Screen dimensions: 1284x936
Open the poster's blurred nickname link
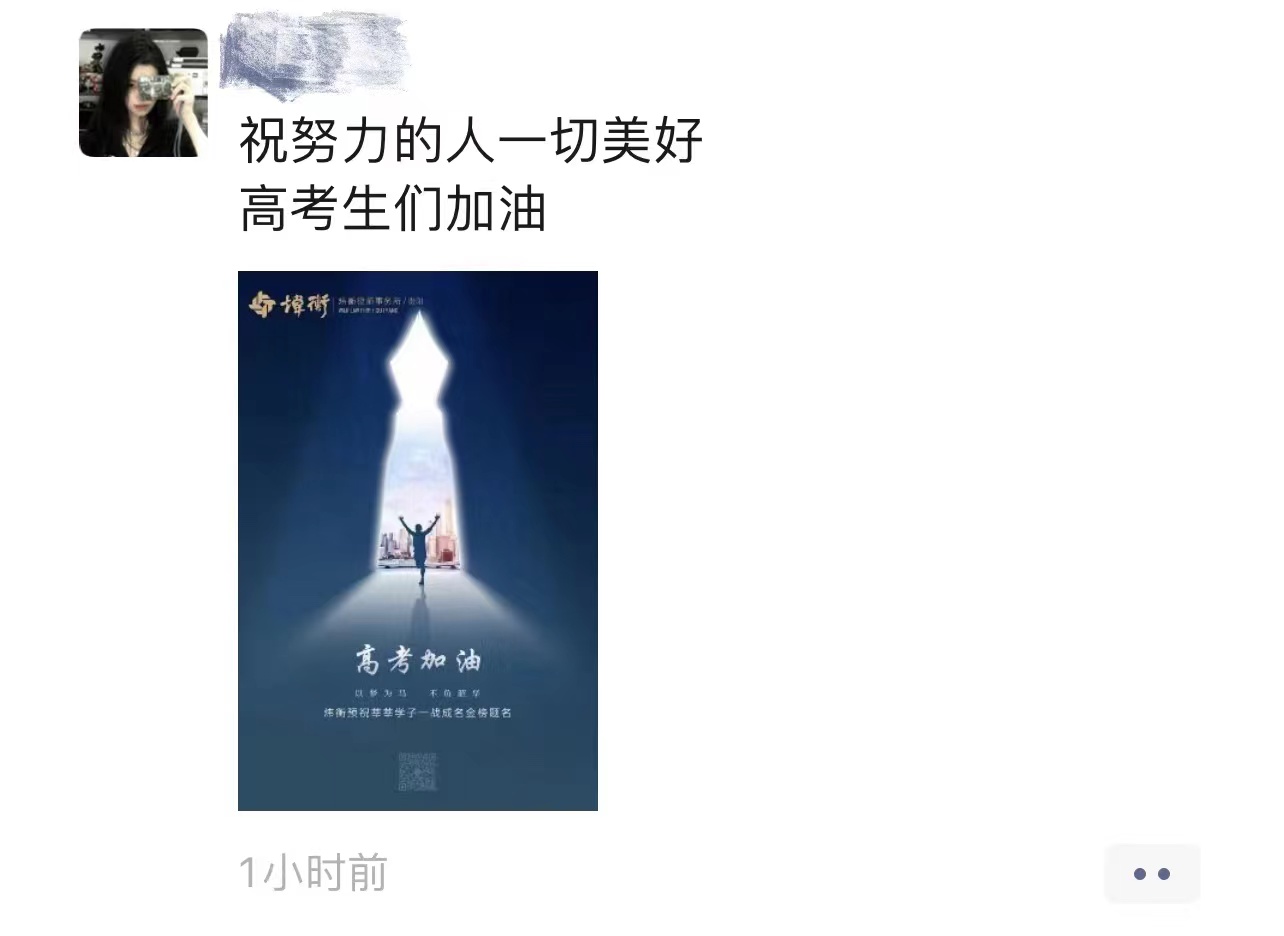click(x=314, y=55)
